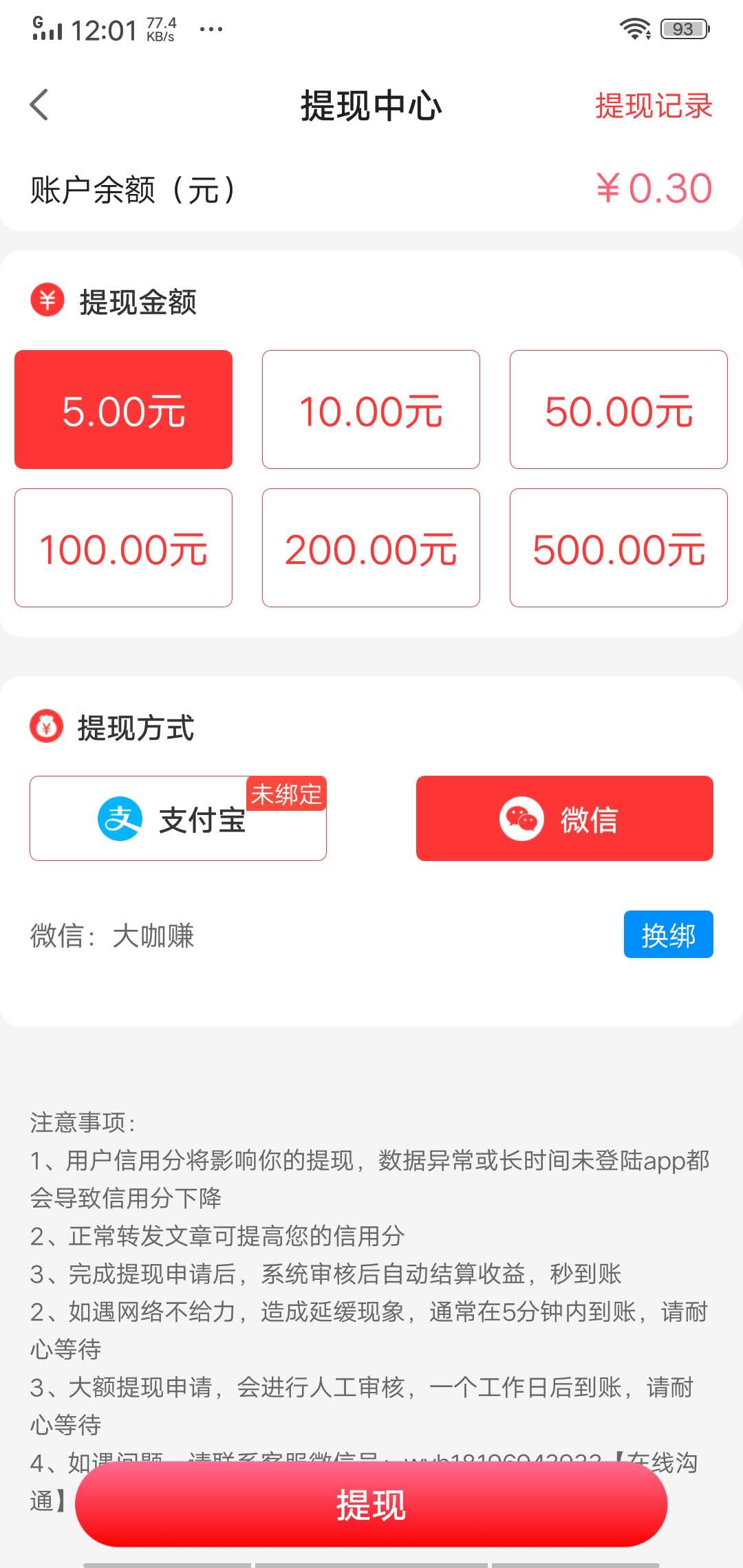Click the Alipay (支付宝) logo icon
743x1568 pixels.
tap(122, 818)
